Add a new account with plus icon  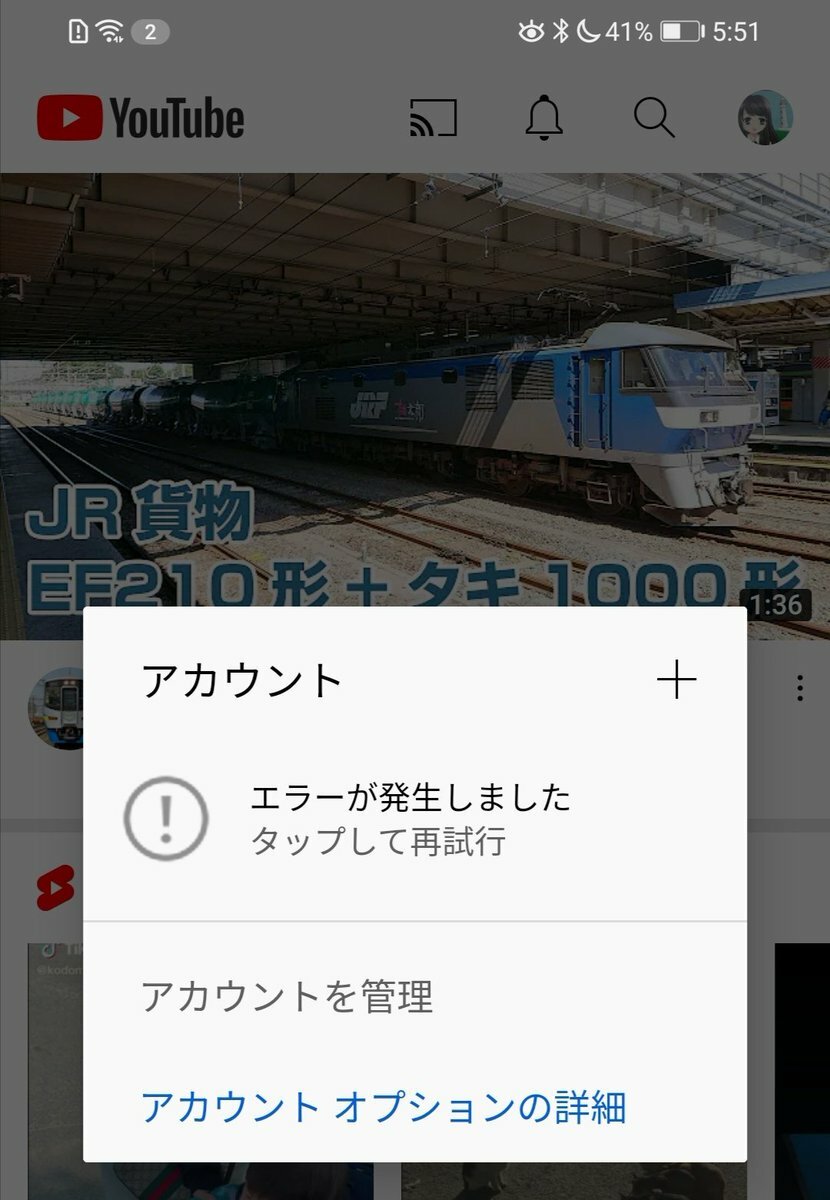tap(676, 681)
